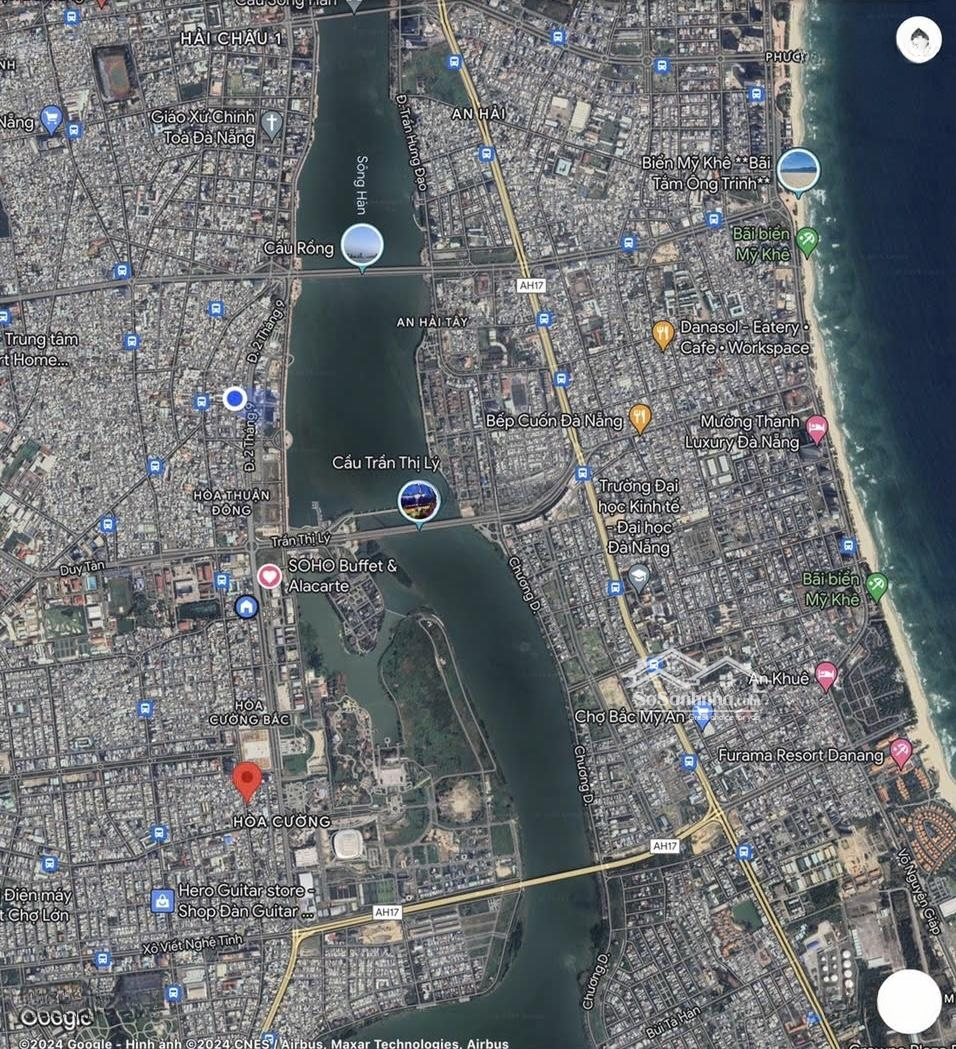Tap the blue current location dot
The height and width of the screenshot is (1049, 956).
pos(235,399)
